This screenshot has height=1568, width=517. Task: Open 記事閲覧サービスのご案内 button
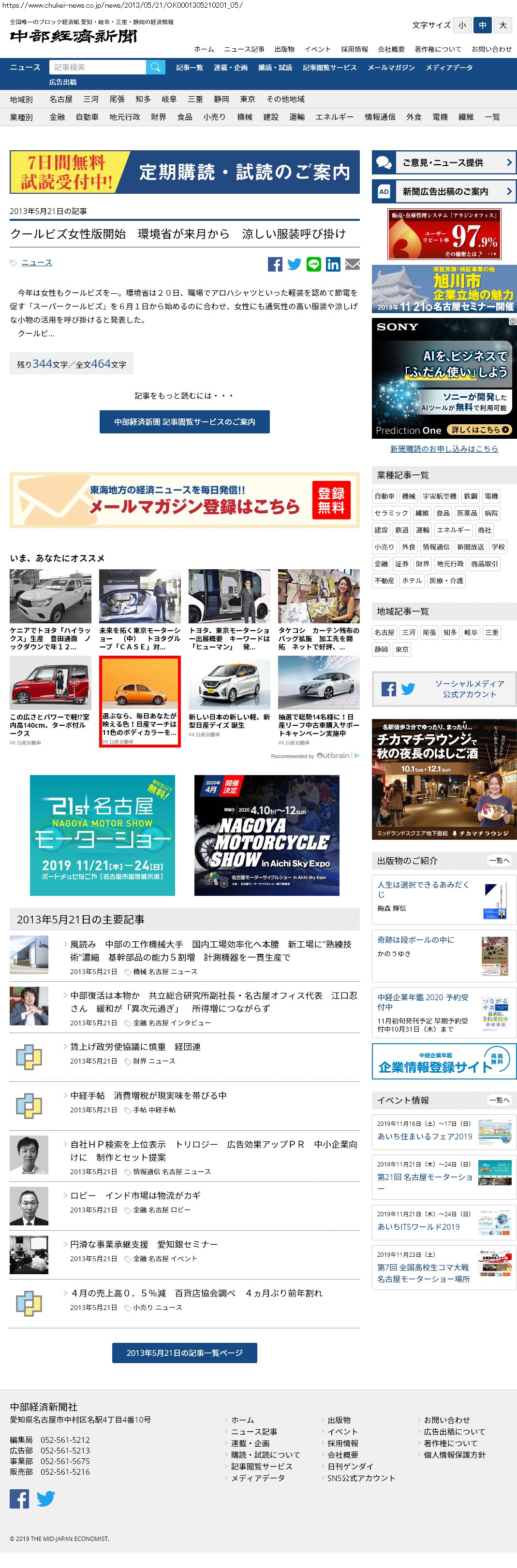click(185, 422)
